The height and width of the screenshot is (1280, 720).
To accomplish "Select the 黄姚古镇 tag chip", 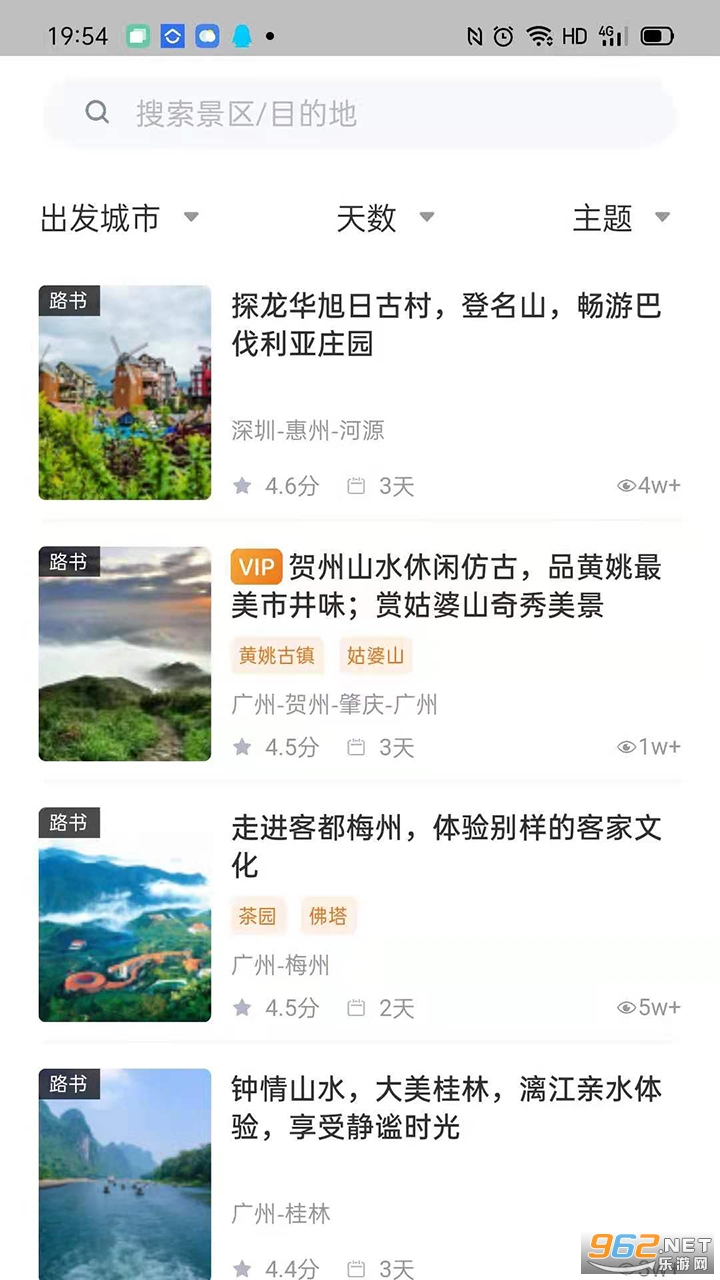I will point(276,656).
